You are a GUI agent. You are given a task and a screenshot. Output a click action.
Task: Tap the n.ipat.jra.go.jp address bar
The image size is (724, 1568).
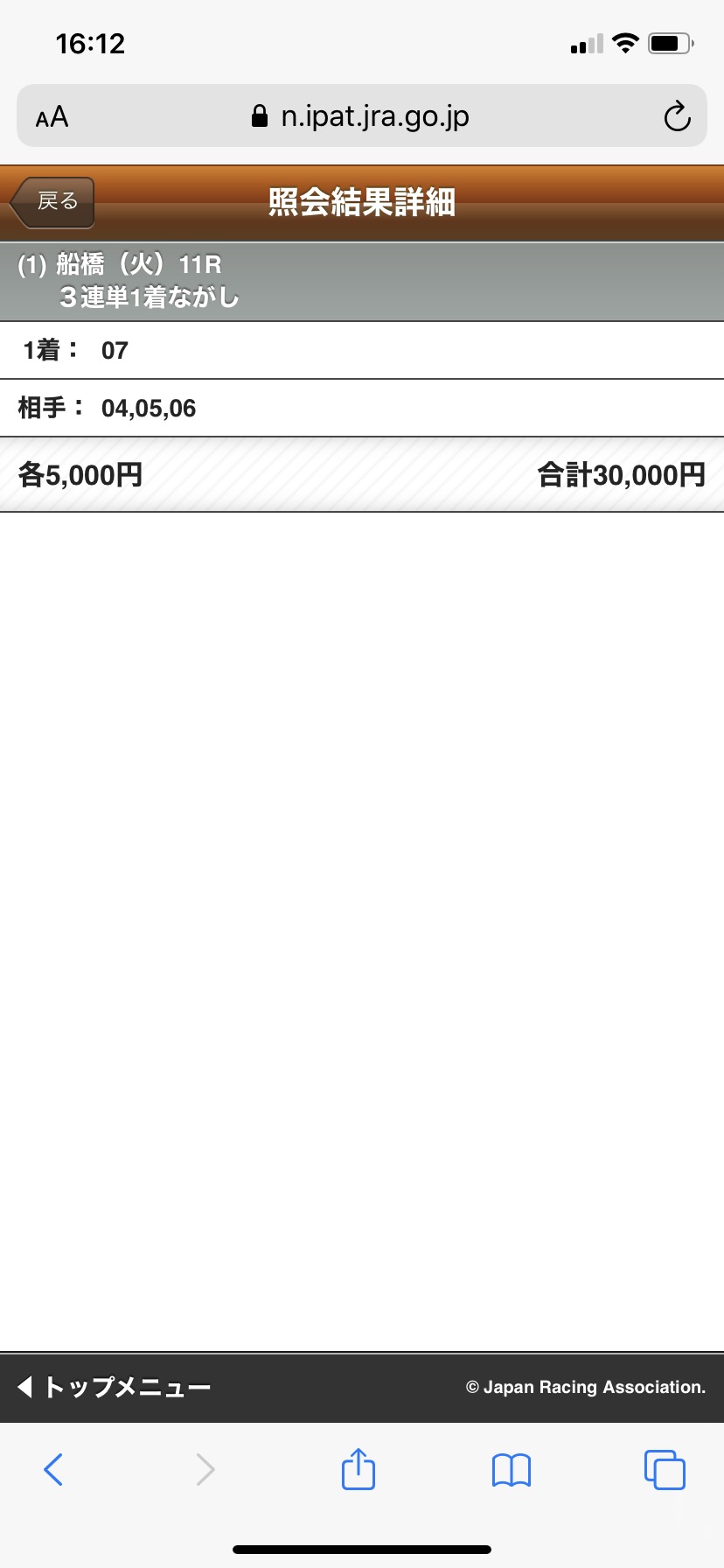tap(362, 116)
